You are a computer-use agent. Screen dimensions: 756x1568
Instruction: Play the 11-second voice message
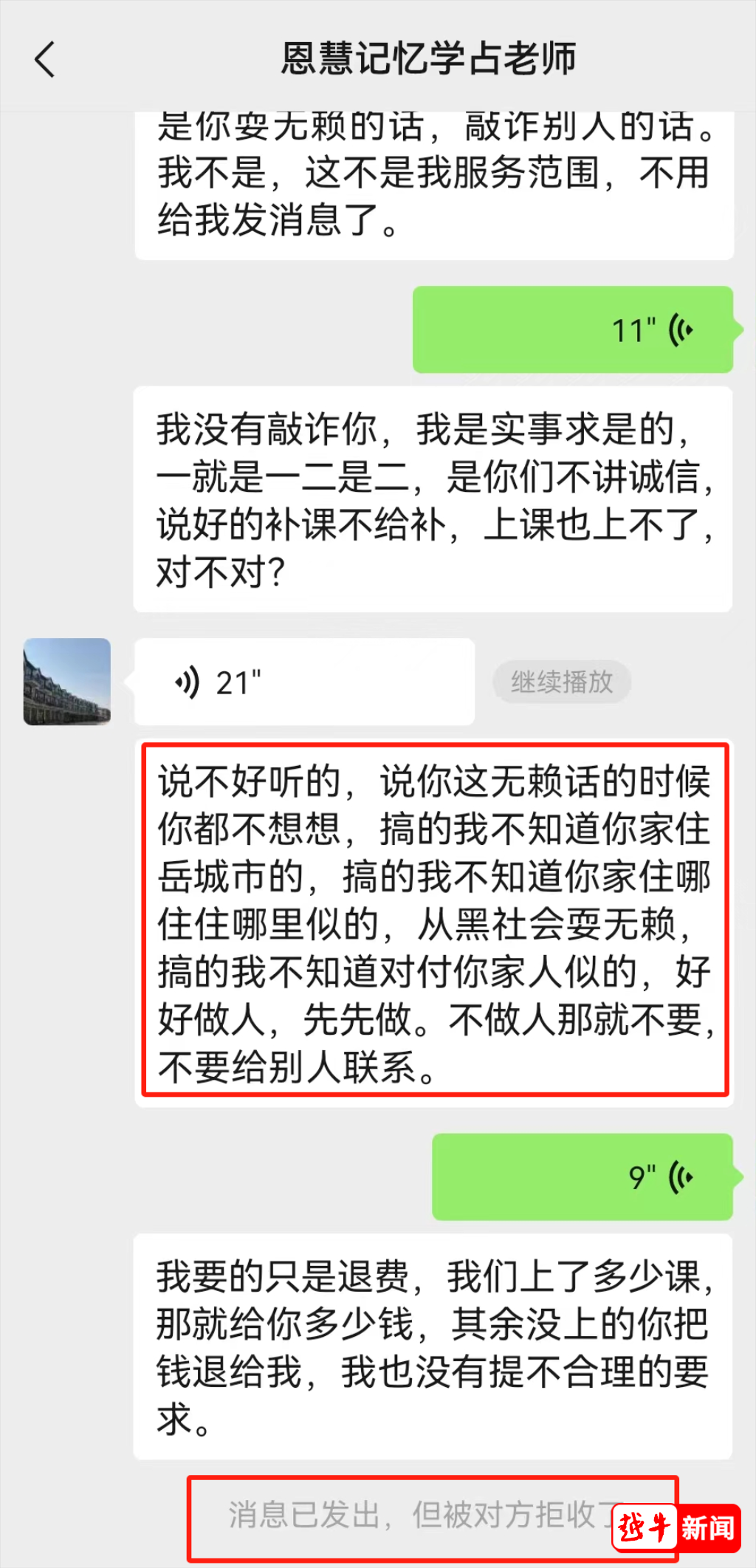coord(572,329)
